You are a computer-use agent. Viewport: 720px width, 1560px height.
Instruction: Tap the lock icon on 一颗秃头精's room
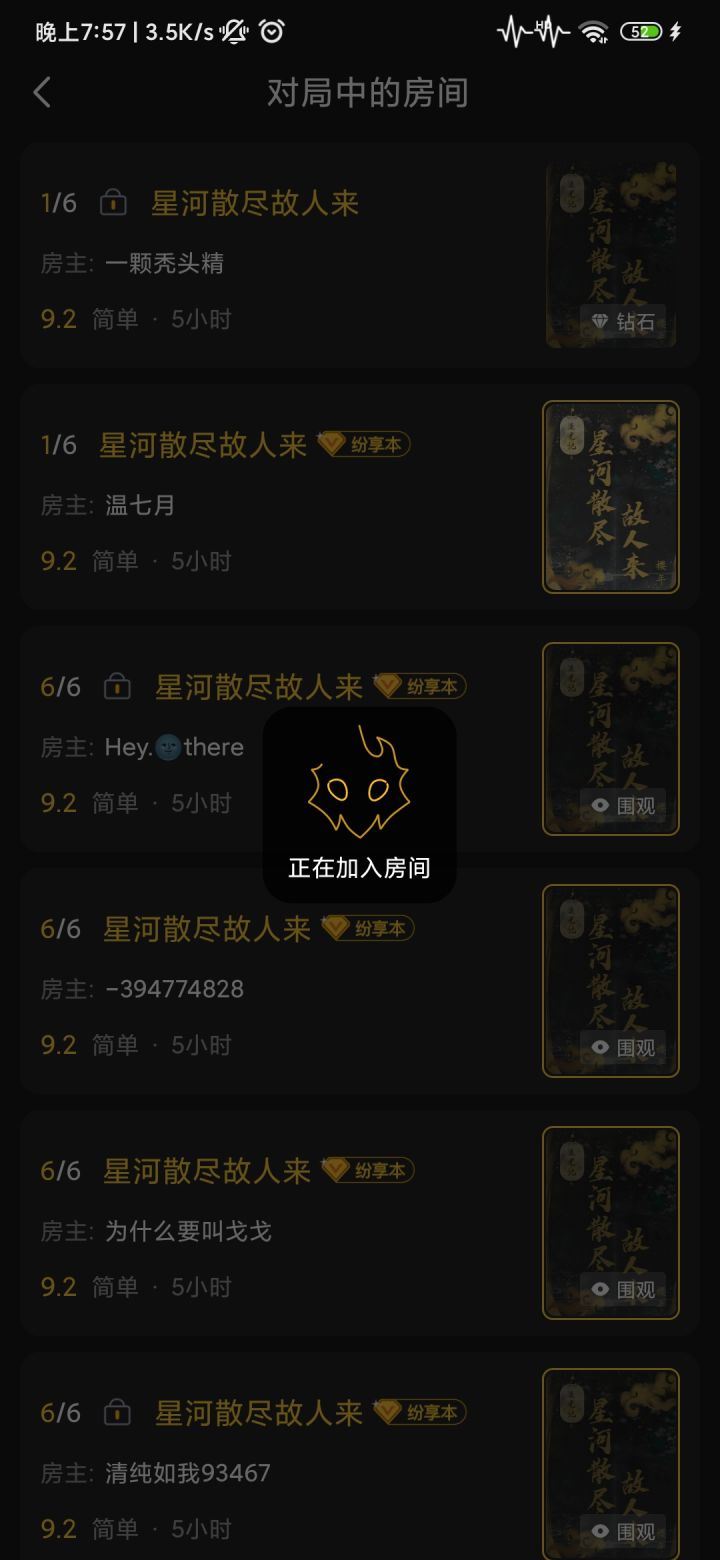click(113, 202)
